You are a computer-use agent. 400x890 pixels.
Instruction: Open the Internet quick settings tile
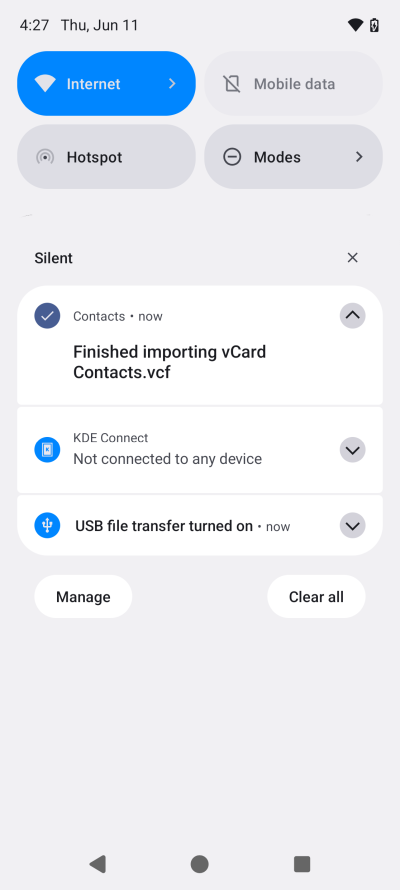point(106,83)
